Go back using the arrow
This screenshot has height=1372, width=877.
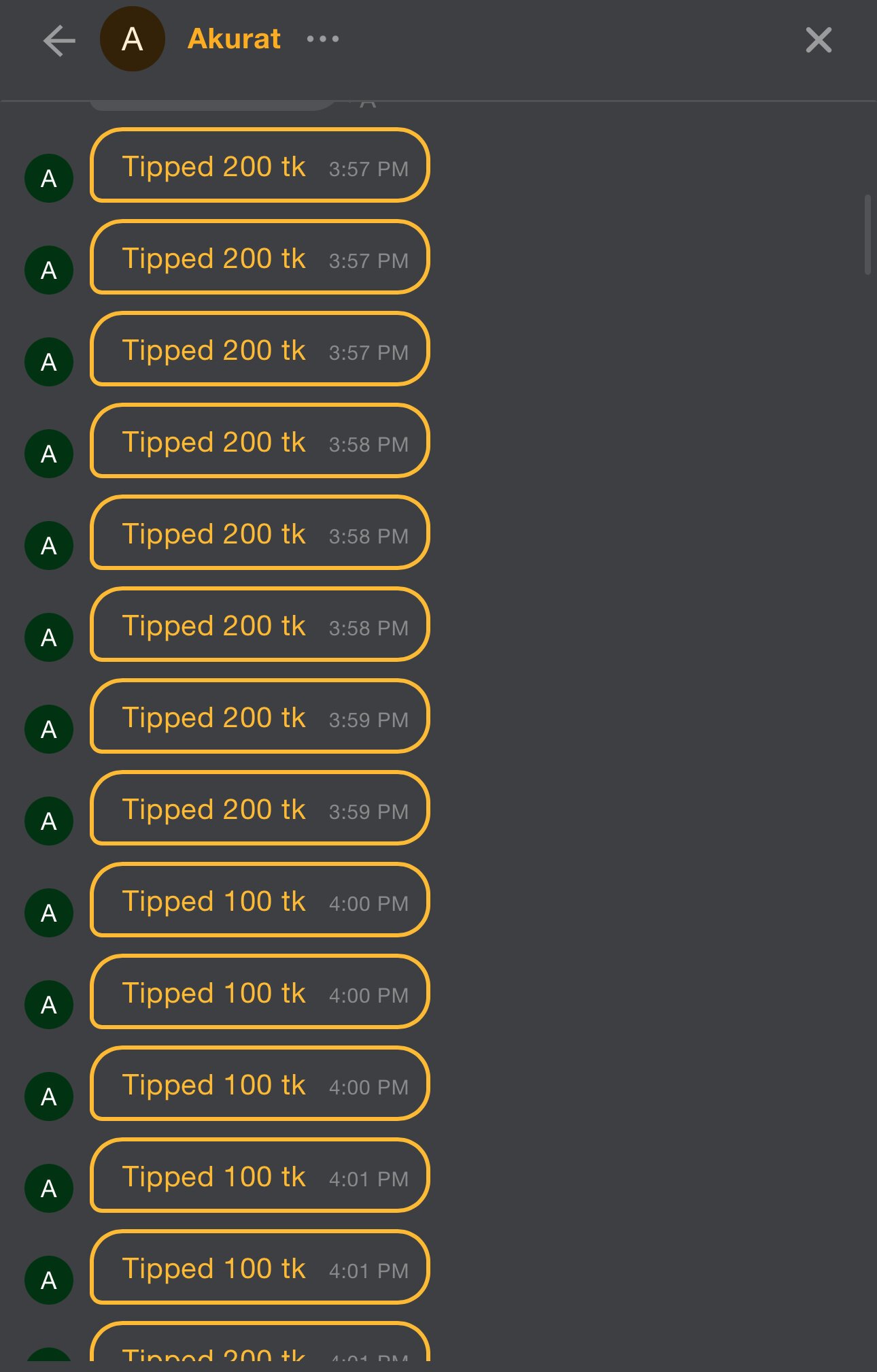pos(59,41)
